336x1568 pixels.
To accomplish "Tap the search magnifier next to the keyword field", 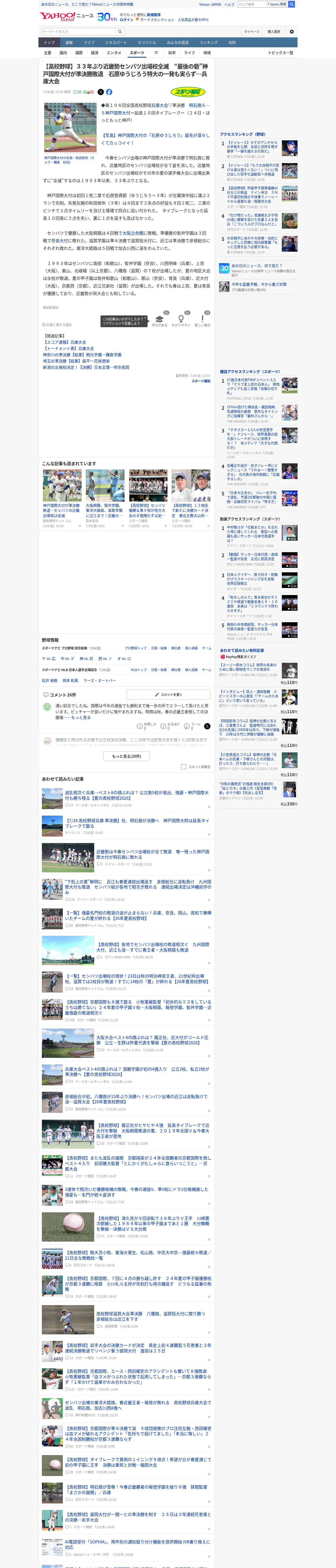I will pyautogui.click(x=120, y=31).
